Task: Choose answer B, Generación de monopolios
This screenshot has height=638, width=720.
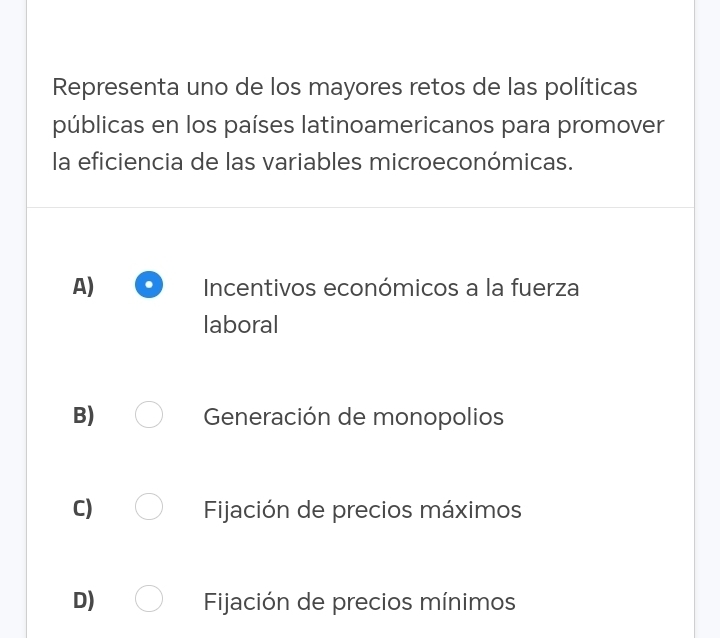Action: 148,416
